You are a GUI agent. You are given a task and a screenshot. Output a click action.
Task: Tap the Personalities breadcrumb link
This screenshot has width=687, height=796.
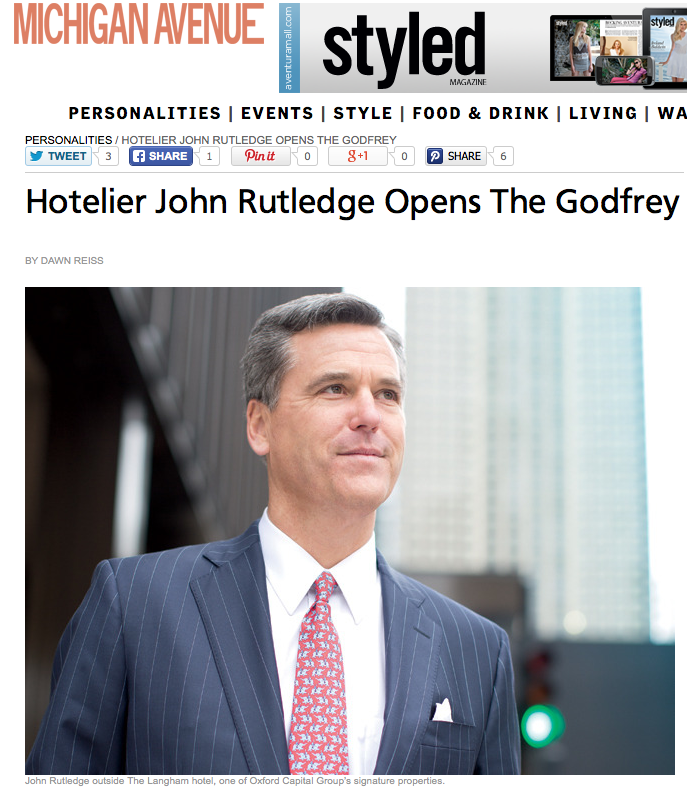[68, 139]
